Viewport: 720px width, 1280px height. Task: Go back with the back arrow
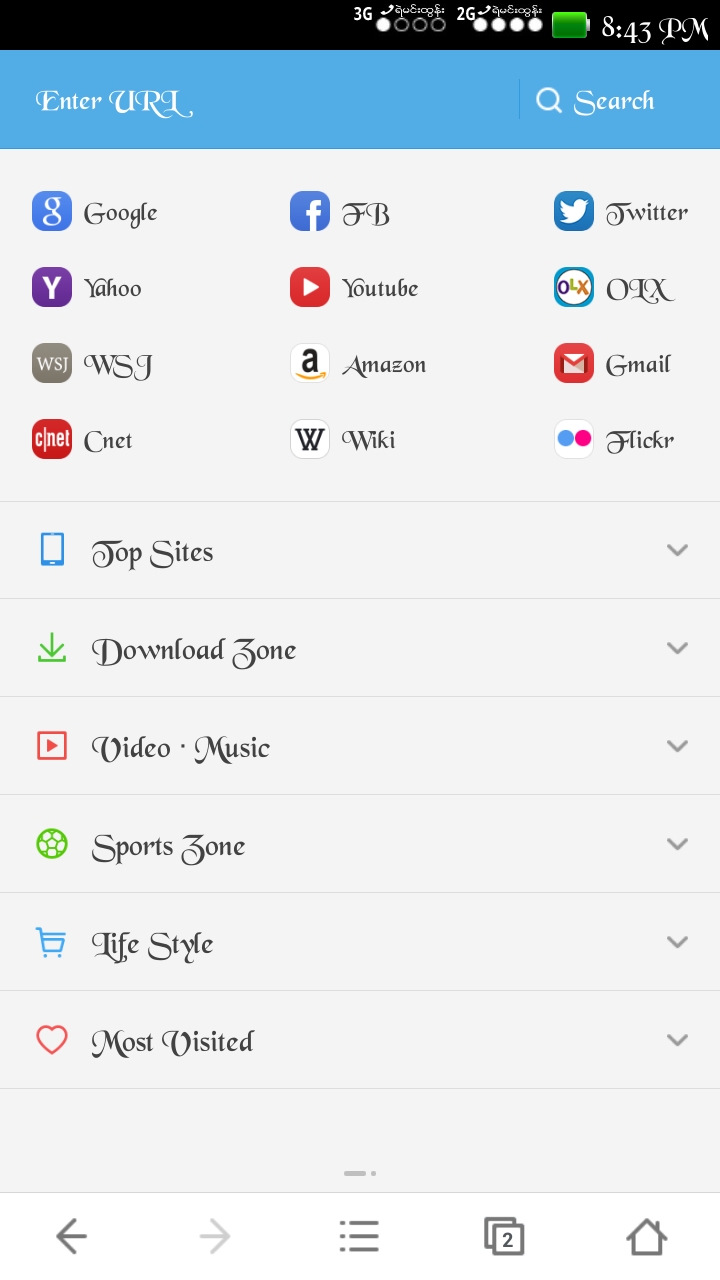point(72,1237)
